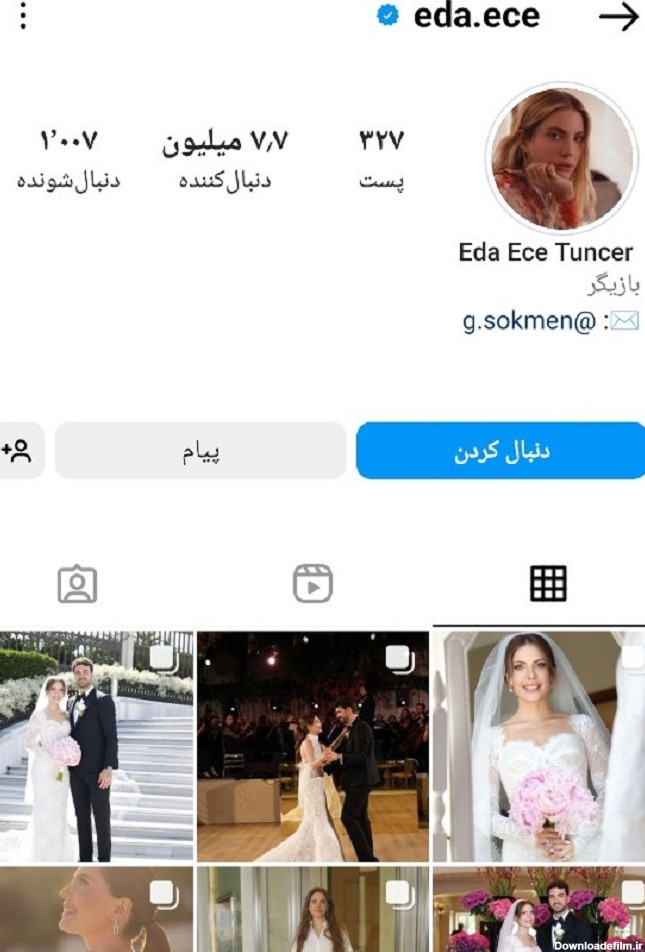Open the close-up profile with earring post

(96, 910)
